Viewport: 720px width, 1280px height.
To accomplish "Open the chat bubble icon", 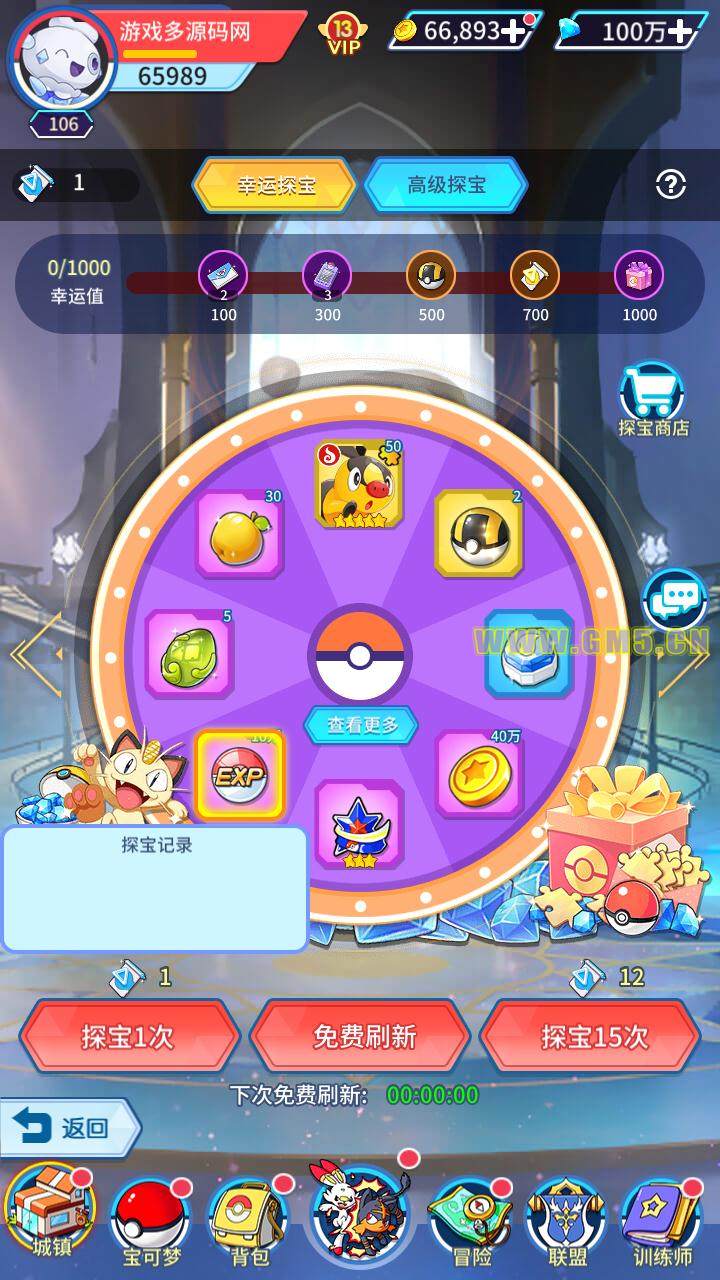I will coord(676,600).
